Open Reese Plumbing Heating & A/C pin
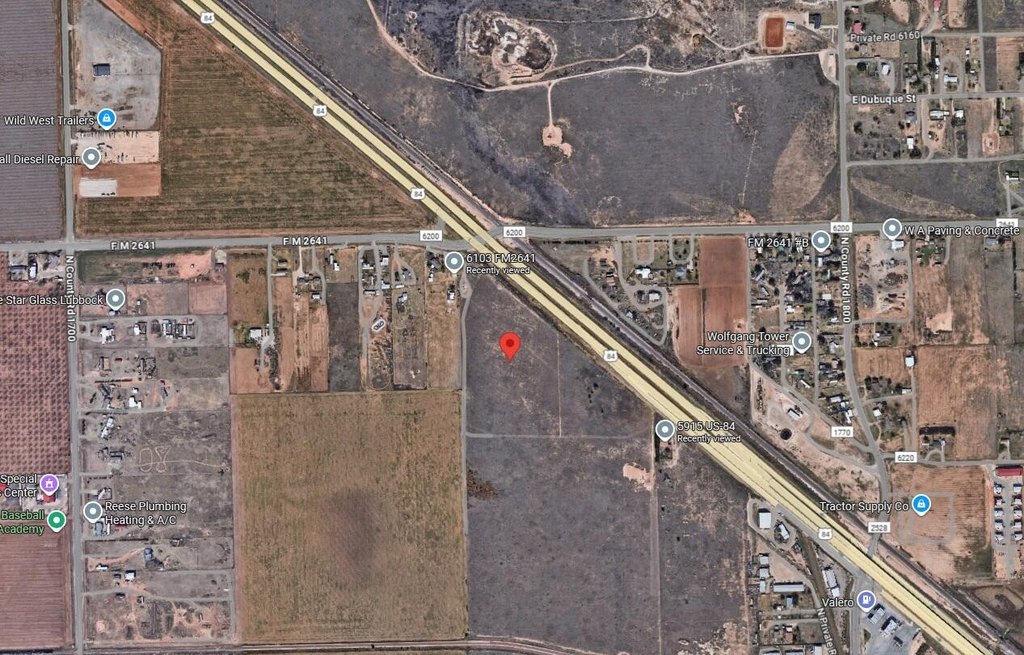This screenshot has width=1024, height=655. [x=93, y=512]
